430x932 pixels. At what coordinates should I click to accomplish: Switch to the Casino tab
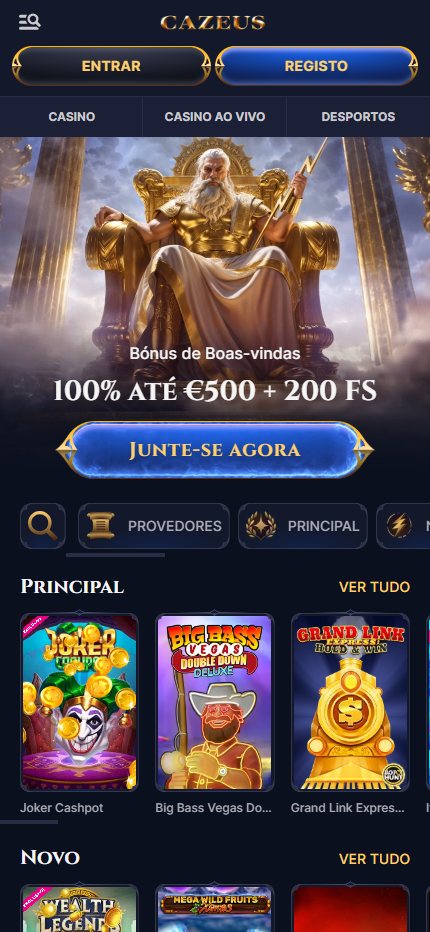pos(71,116)
